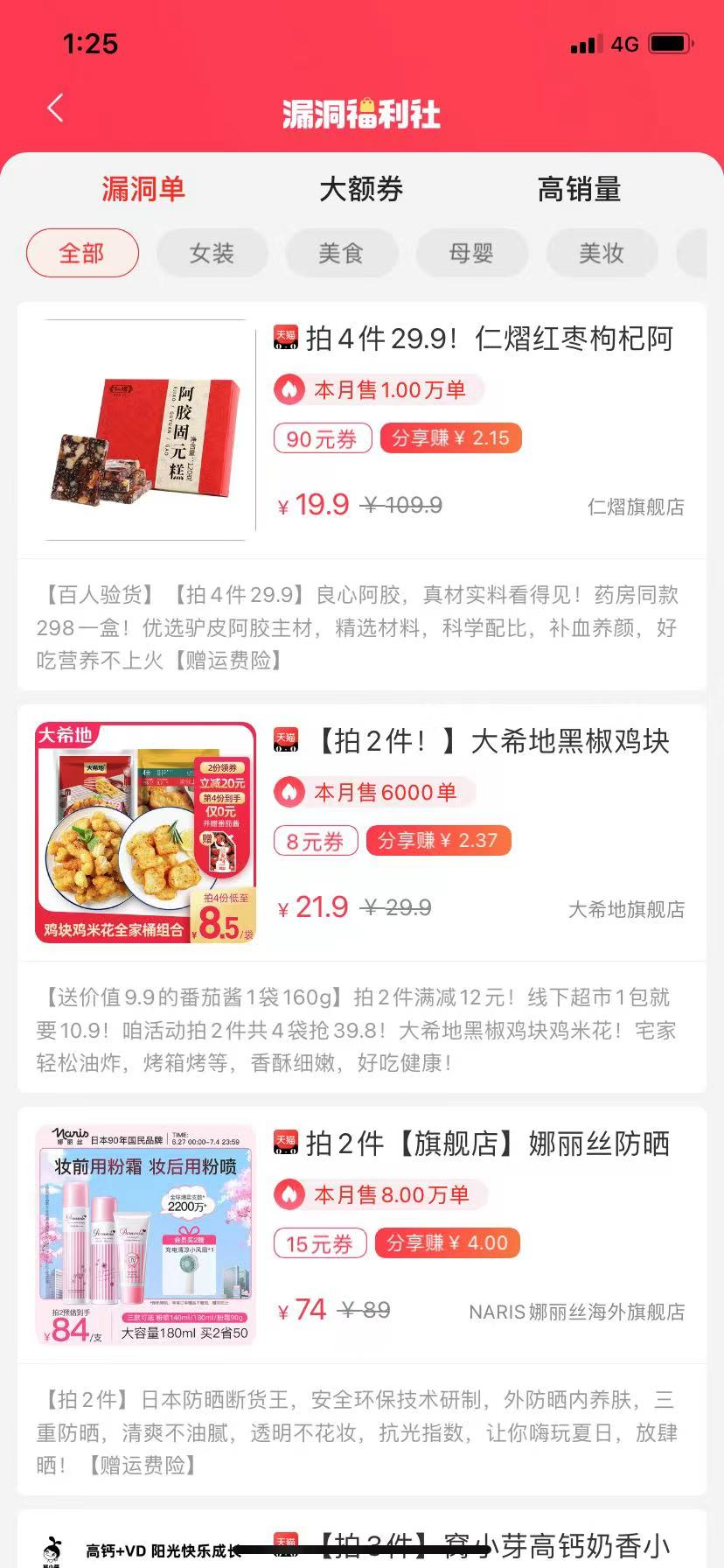Switch to the 大额券 tab
Viewport: 724px width, 1568px height.
coord(361,189)
